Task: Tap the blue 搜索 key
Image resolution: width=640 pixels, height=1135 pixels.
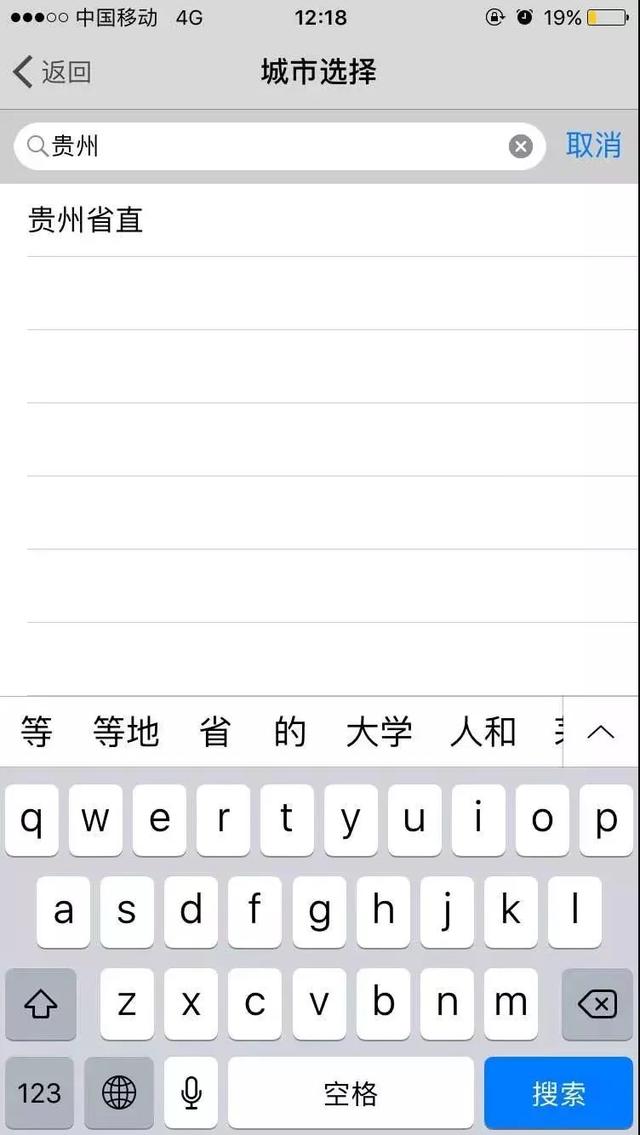Action: pos(558,1093)
